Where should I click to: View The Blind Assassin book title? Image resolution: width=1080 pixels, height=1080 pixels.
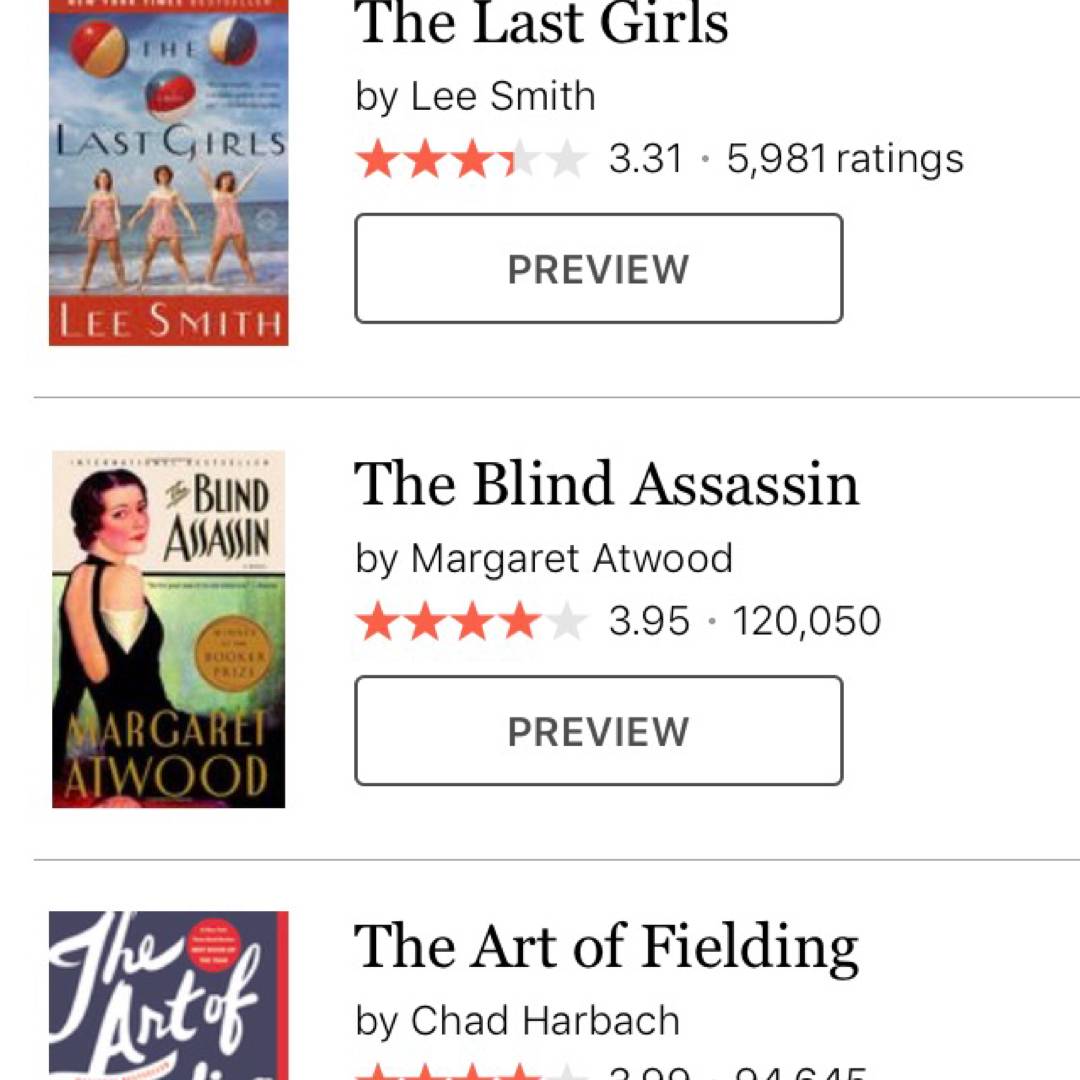(x=606, y=484)
